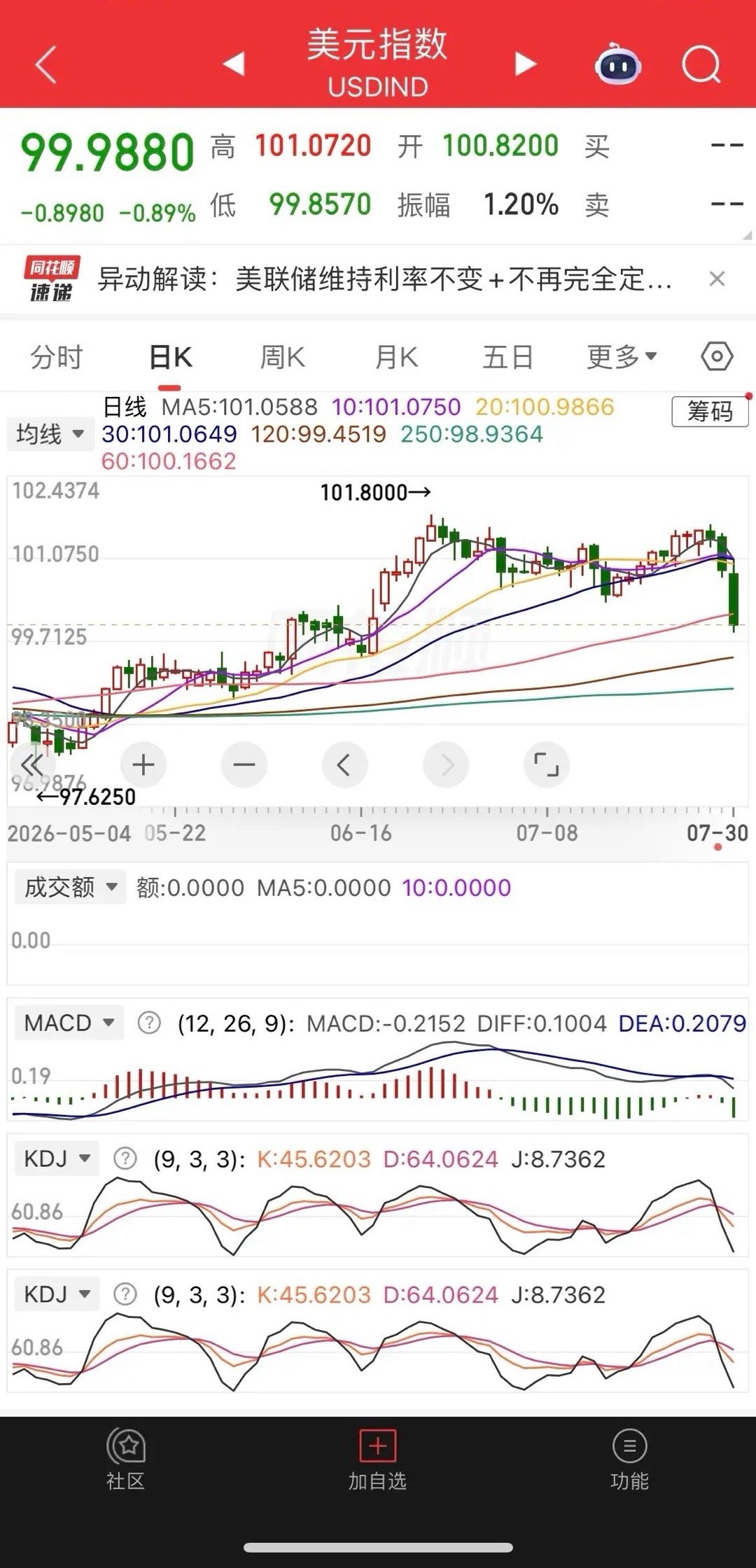Tap the 筹码 button

pyautogui.click(x=710, y=411)
